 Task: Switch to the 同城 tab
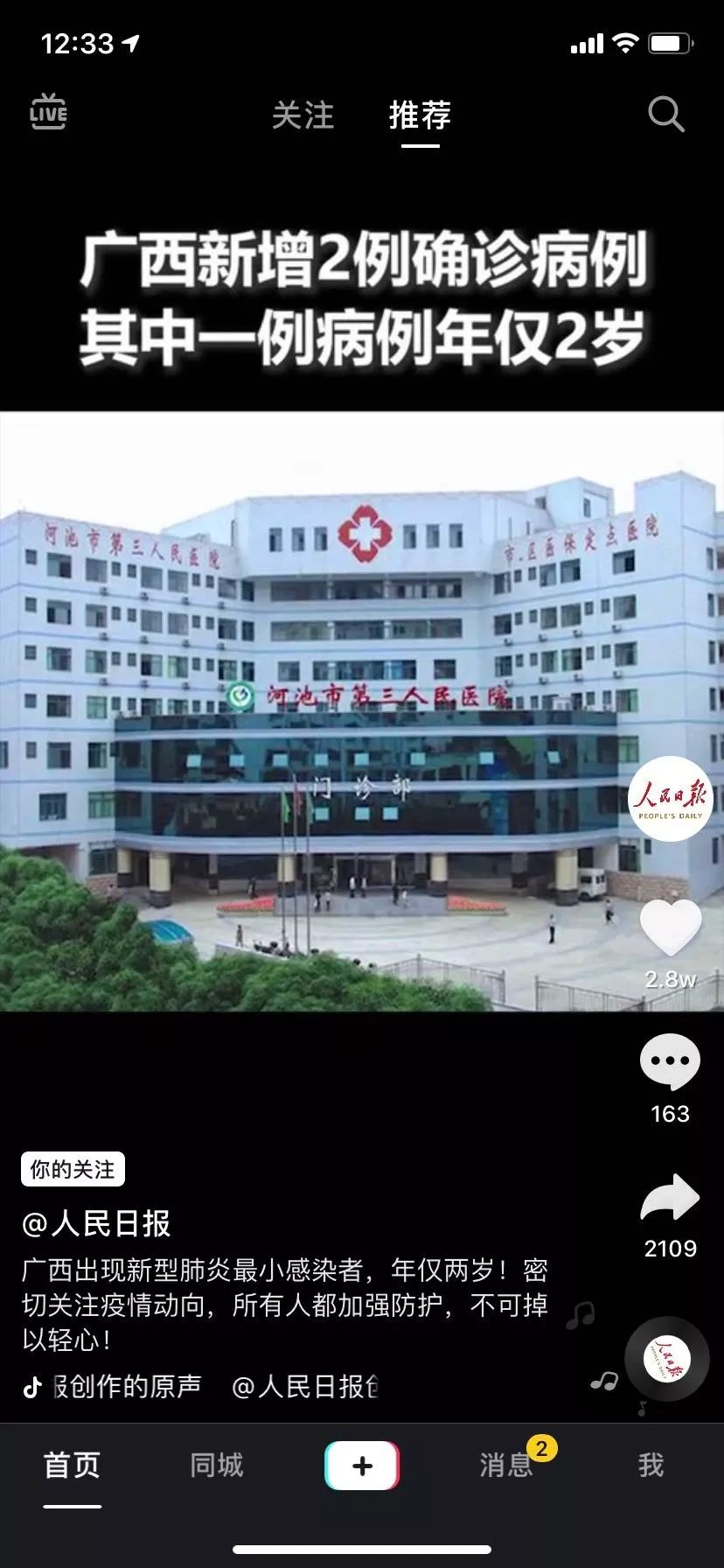[x=217, y=1465]
